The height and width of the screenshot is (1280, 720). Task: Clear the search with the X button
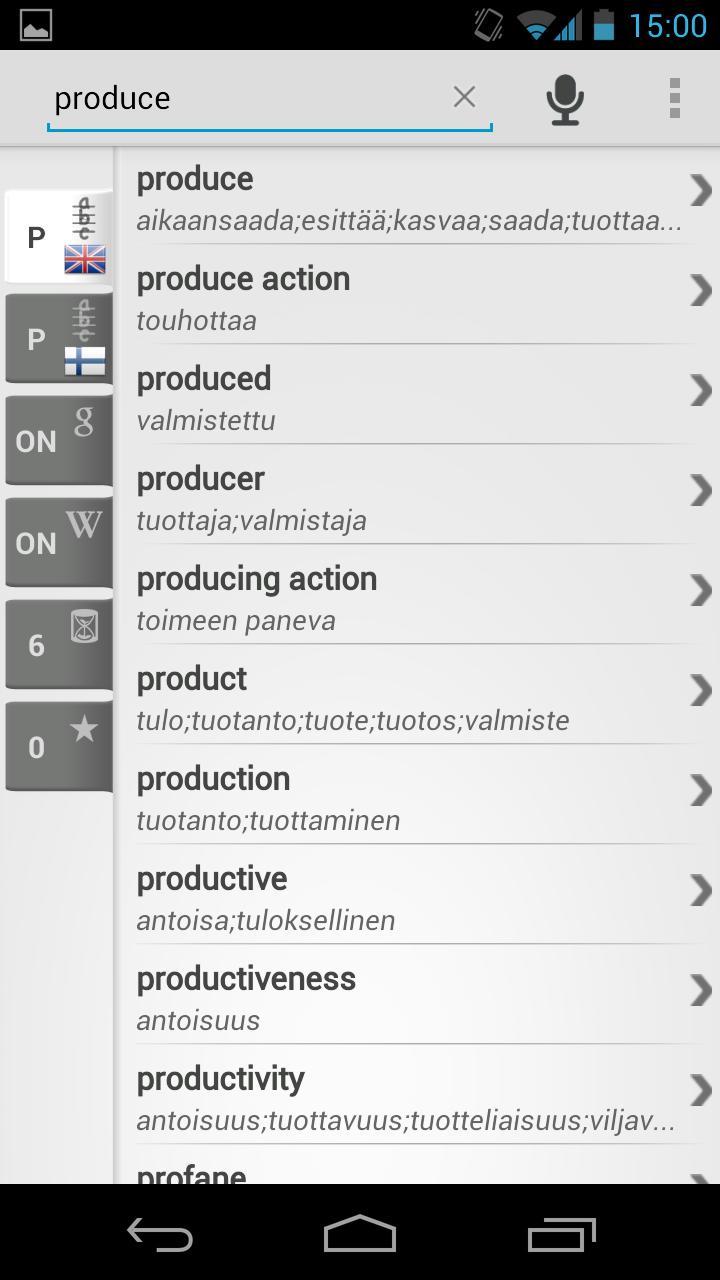point(464,97)
